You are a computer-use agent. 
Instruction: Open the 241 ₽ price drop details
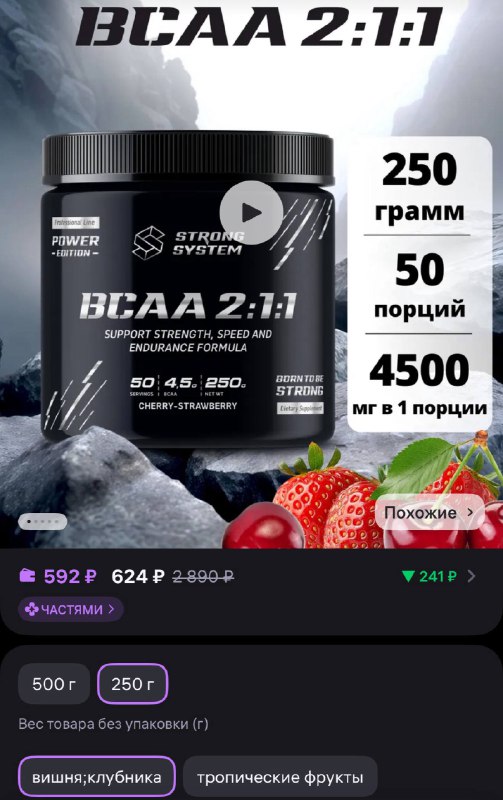[439, 577]
